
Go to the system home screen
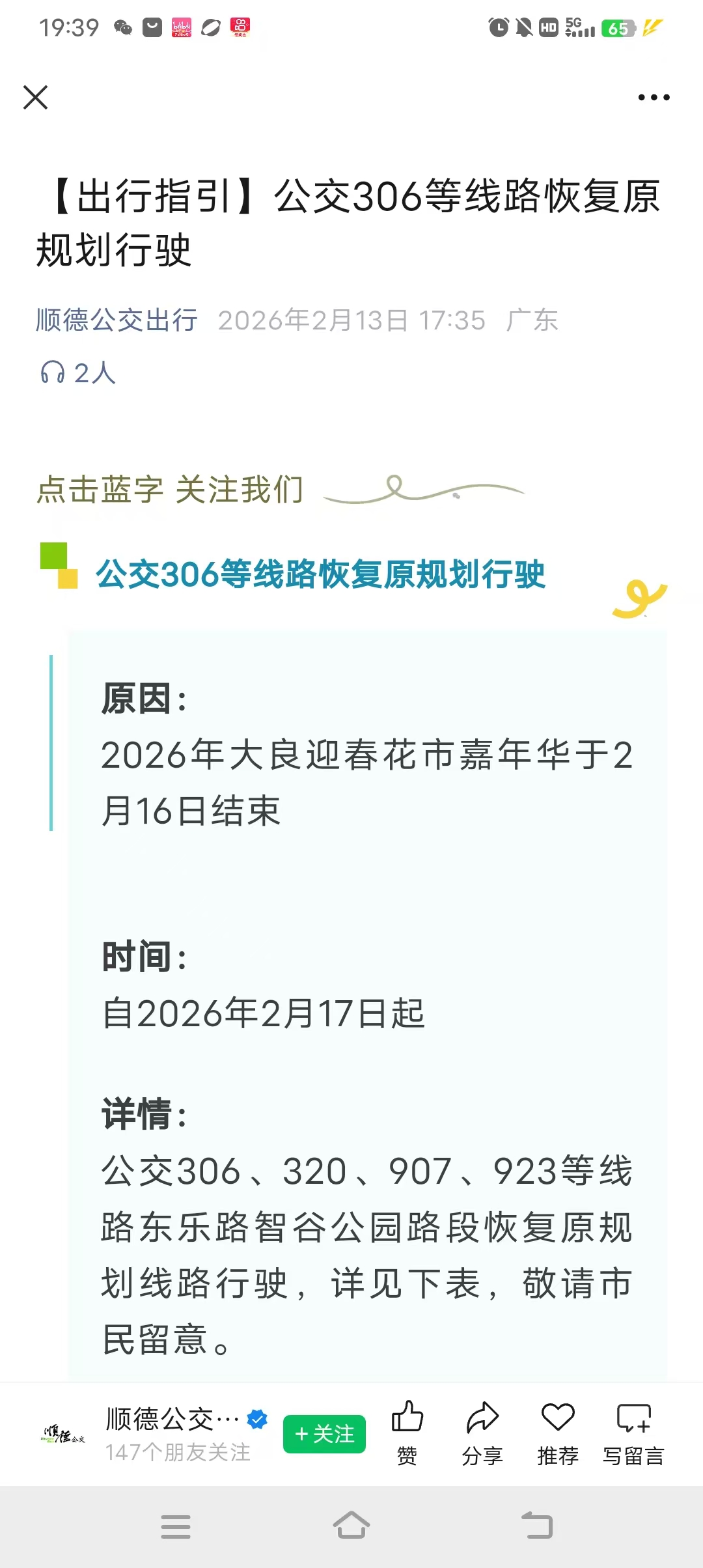coord(351,1526)
